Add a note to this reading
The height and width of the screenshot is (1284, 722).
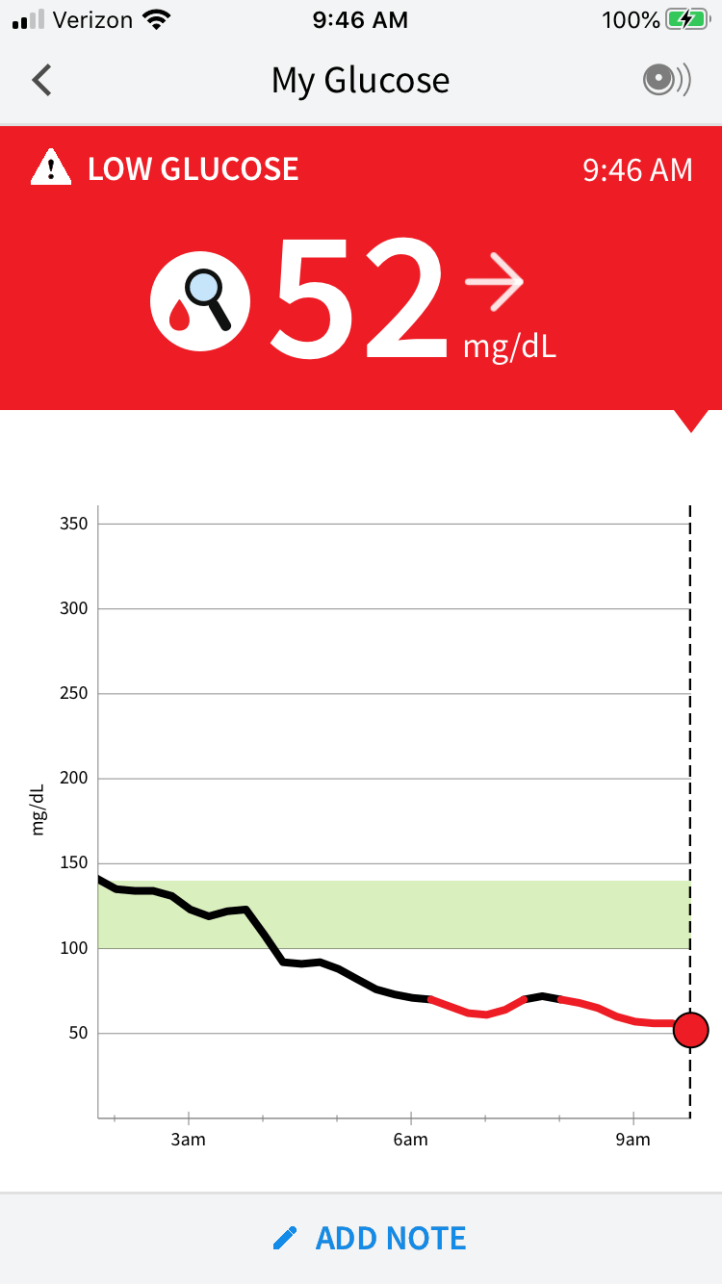pyautogui.click(x=369, y=1238)
